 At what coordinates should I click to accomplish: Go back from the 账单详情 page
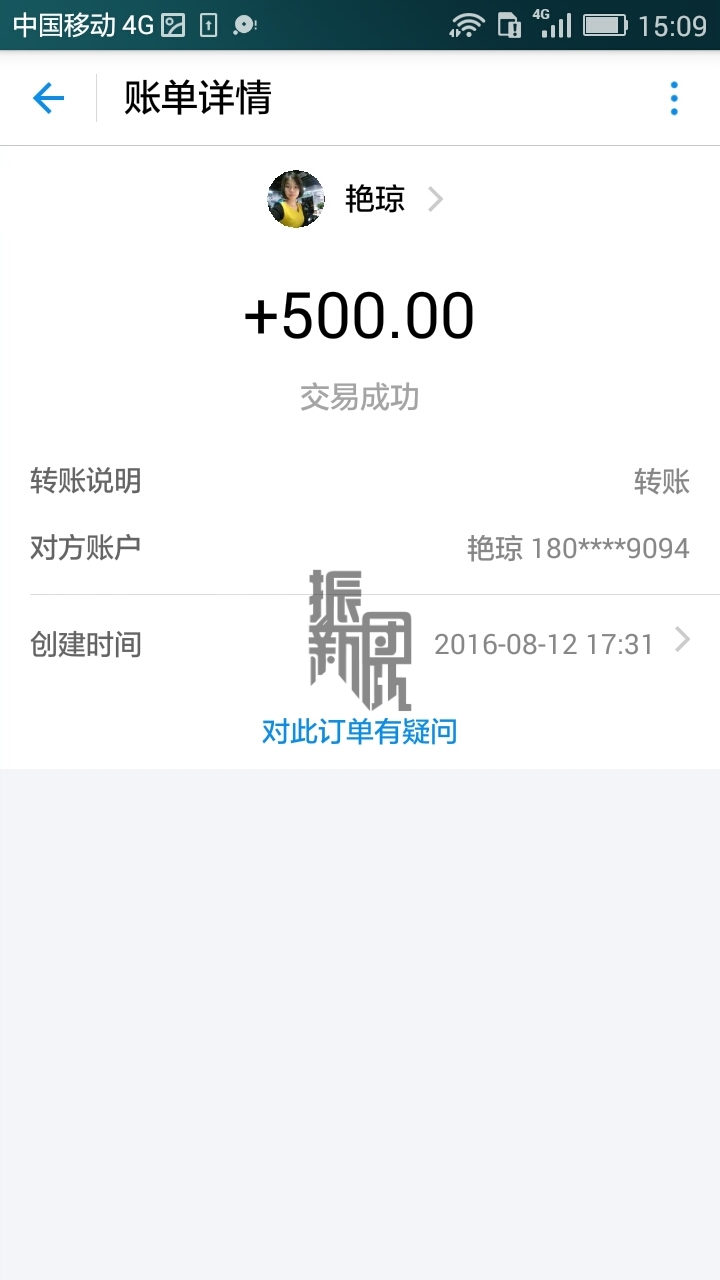coord(48,98)
